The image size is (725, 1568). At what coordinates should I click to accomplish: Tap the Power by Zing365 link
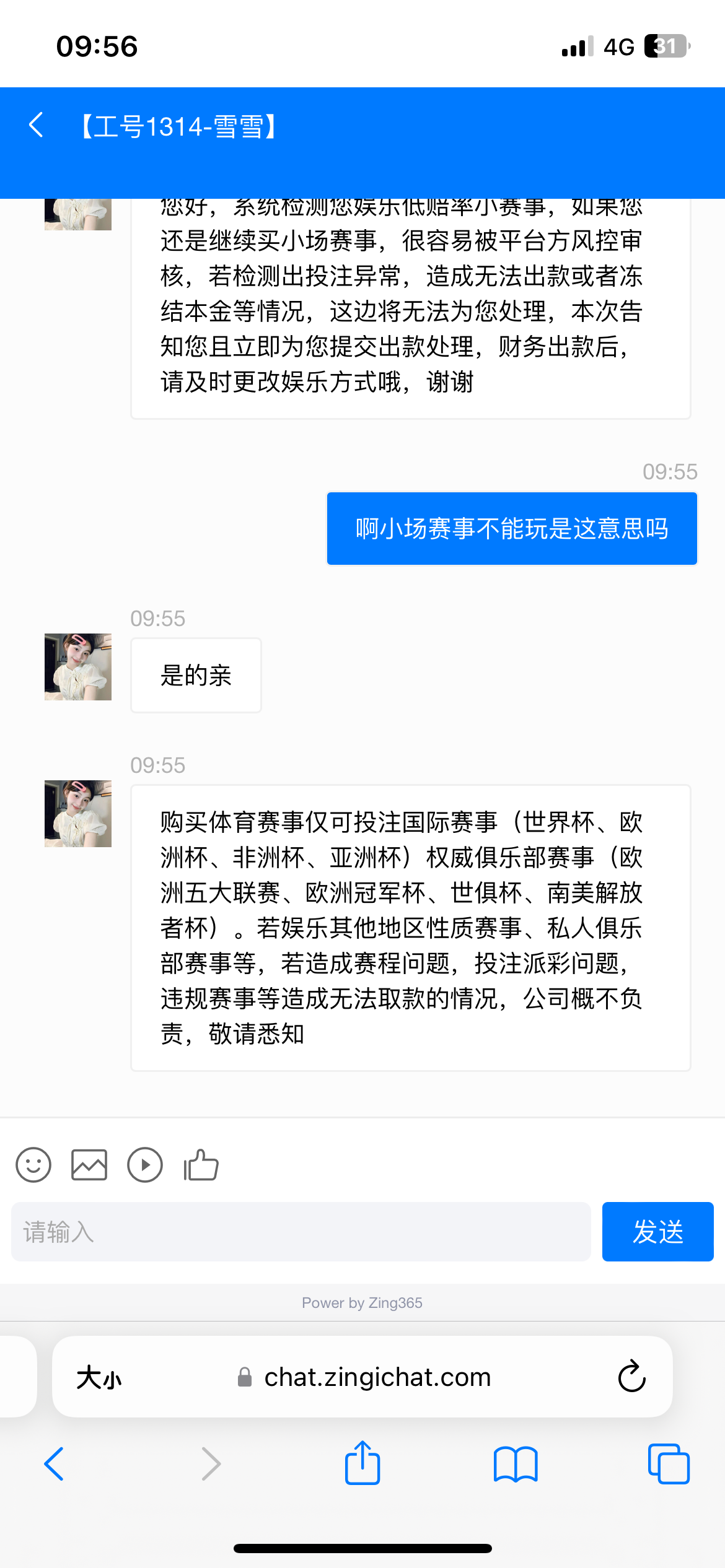[x=362, y=1302]
